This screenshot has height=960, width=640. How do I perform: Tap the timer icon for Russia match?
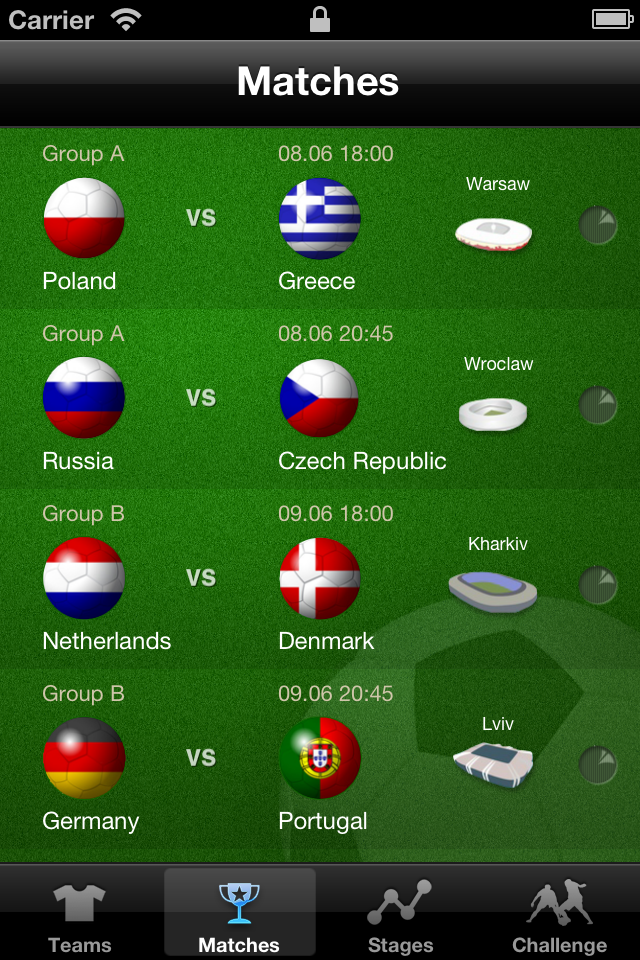click(x=598, y=406)
